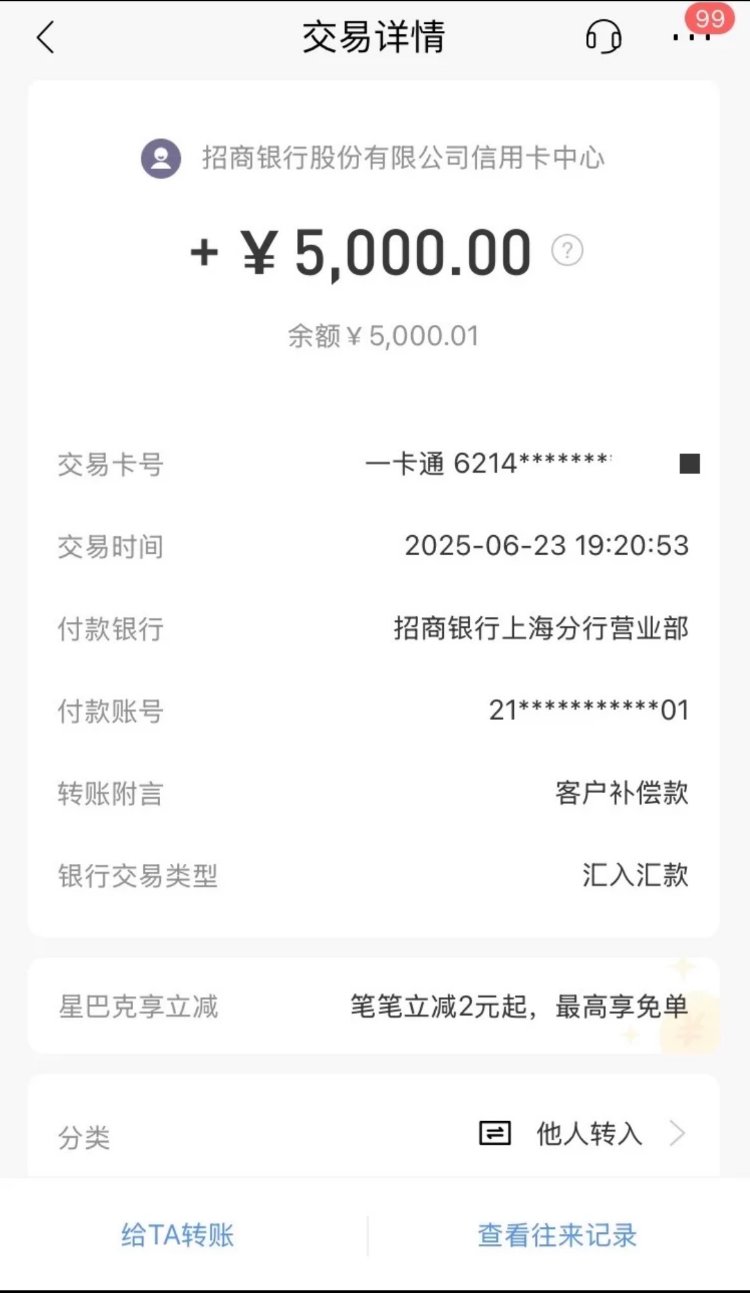Tap the 付款银行 row showing 招商银行上海分行营业部

click(x=541, y=629)
